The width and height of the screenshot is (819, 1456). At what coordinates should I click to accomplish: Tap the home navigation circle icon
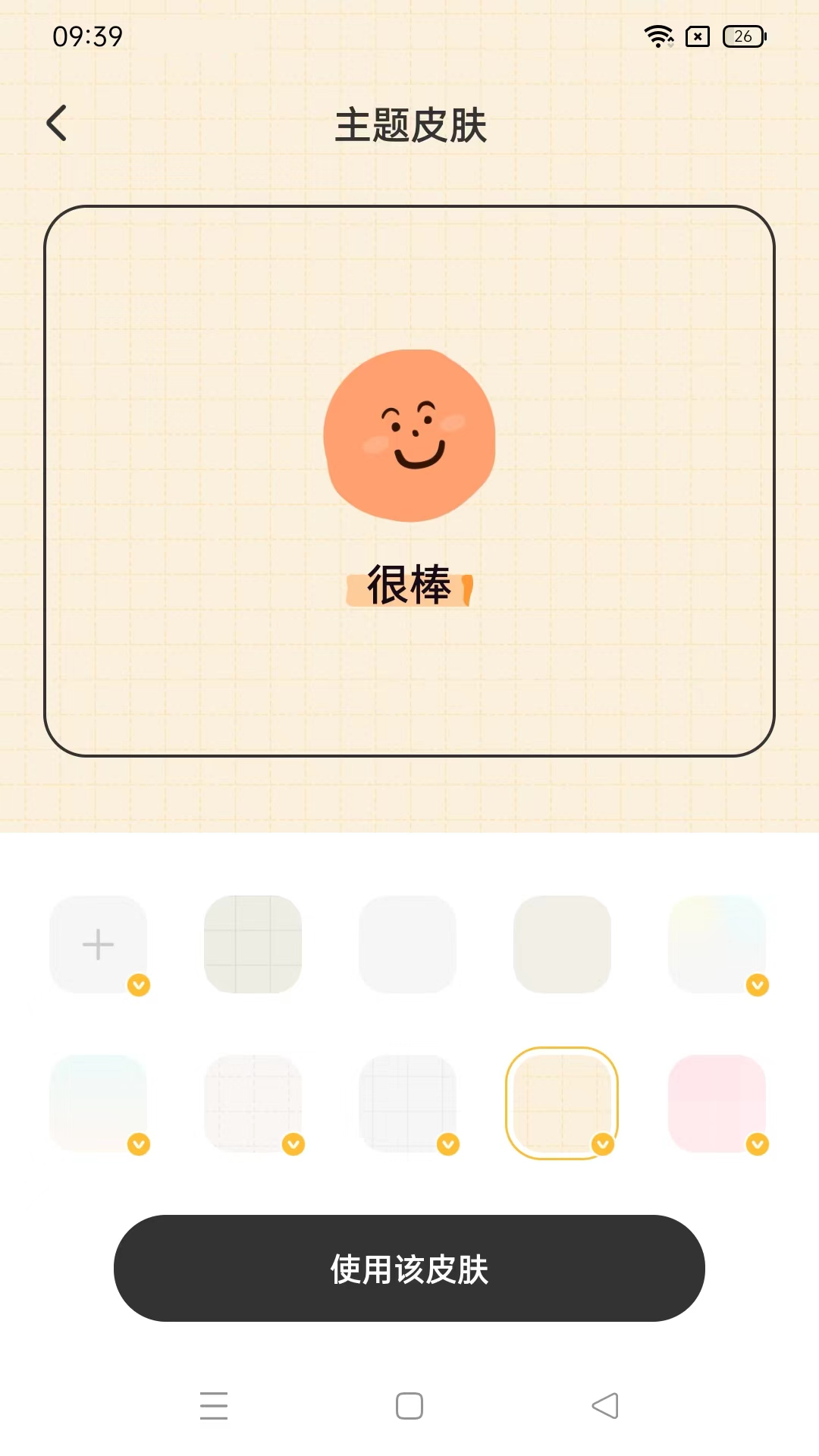coord(409,1405)
